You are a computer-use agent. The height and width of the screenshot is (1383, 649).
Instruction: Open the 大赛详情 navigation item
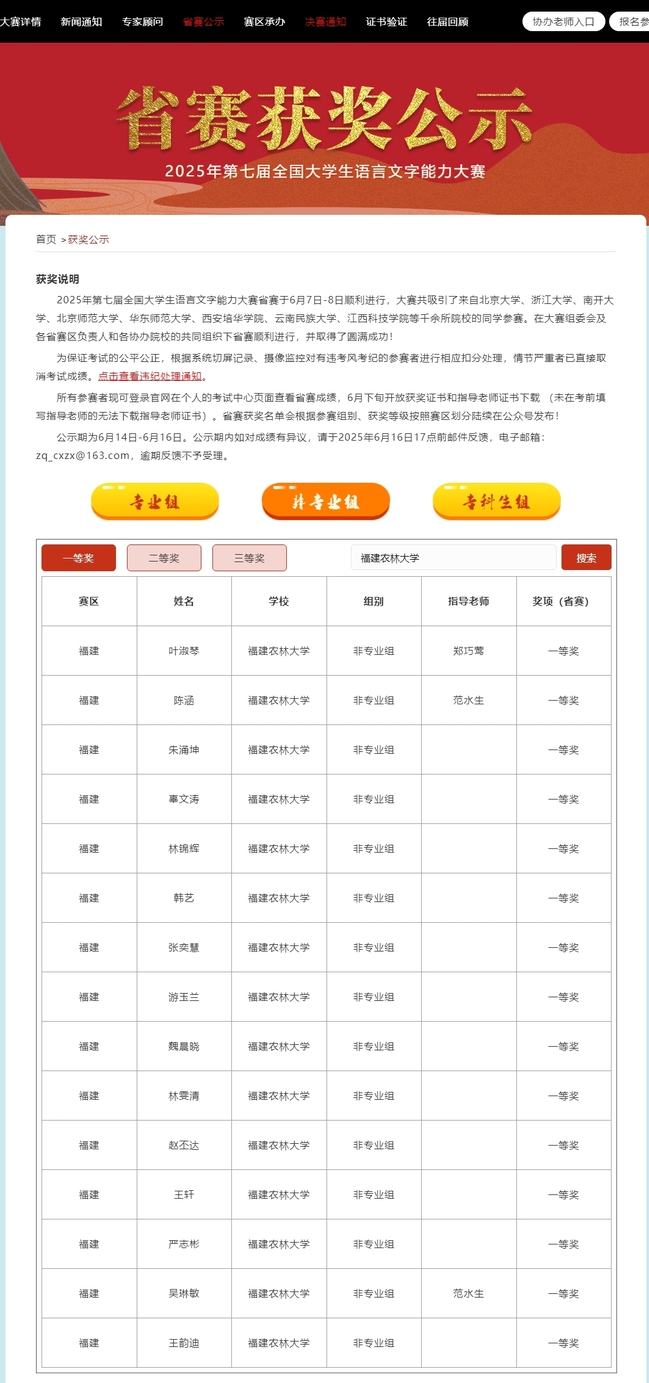(x=20, y=21)
